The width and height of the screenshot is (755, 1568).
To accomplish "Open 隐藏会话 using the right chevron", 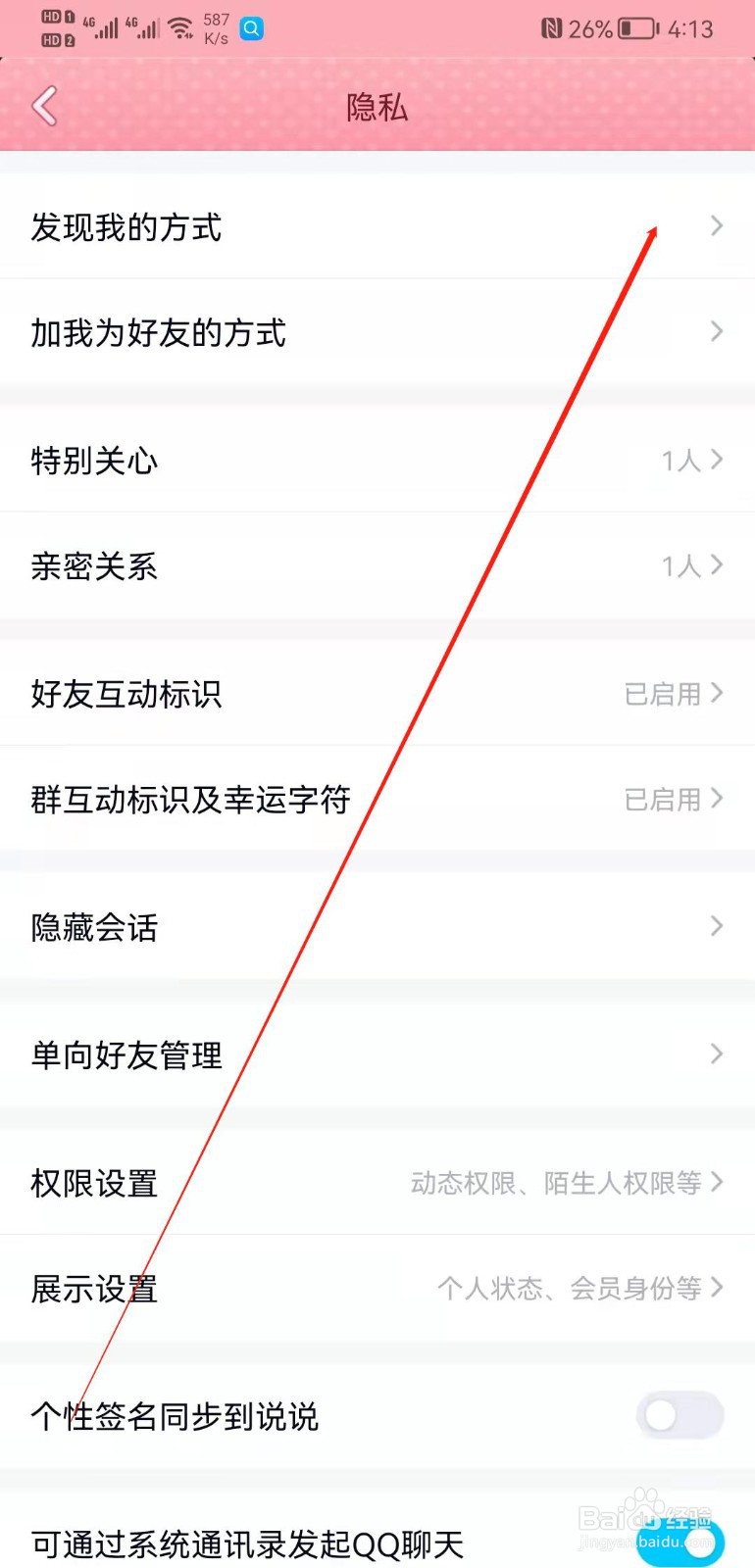I will [716, 926].
